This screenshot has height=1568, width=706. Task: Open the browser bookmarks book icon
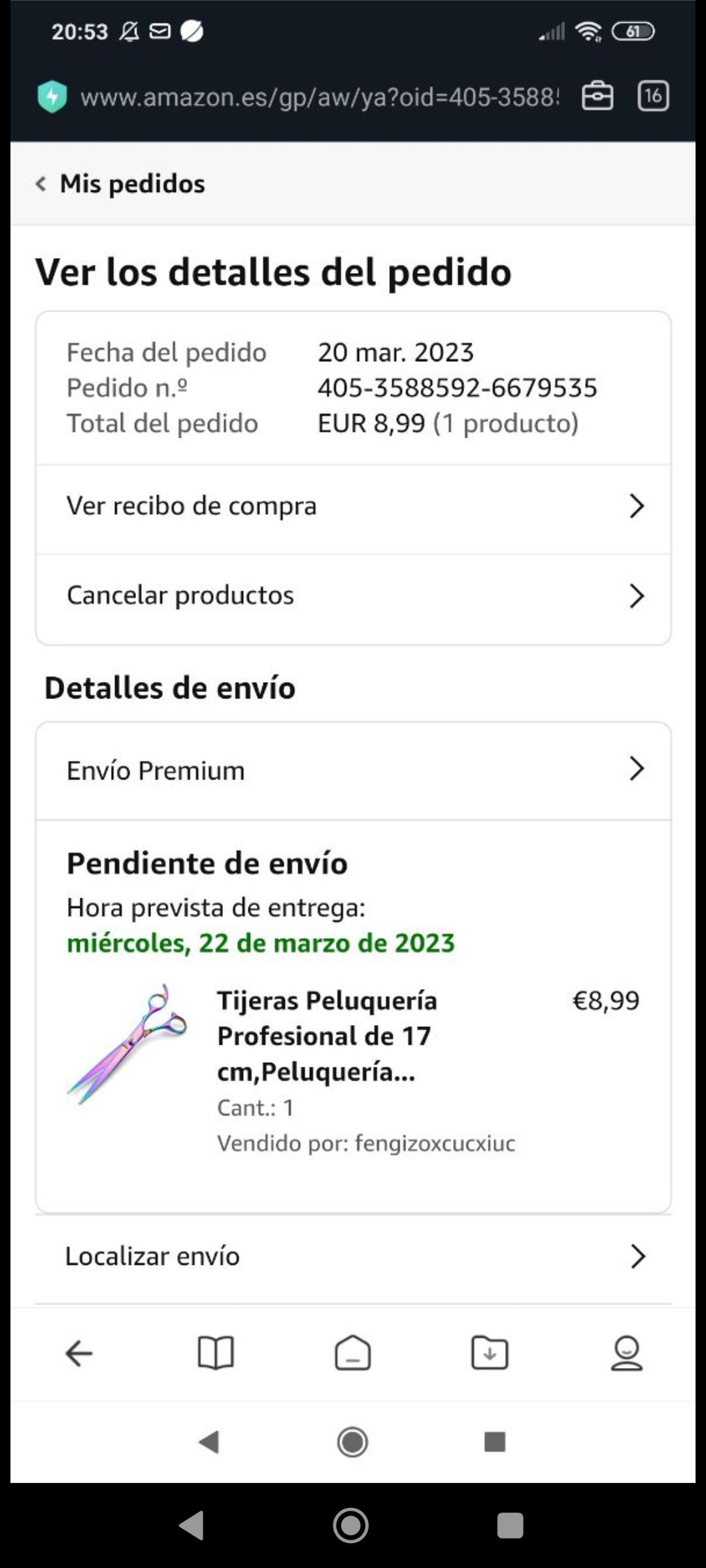click(x=216, y=1353)
